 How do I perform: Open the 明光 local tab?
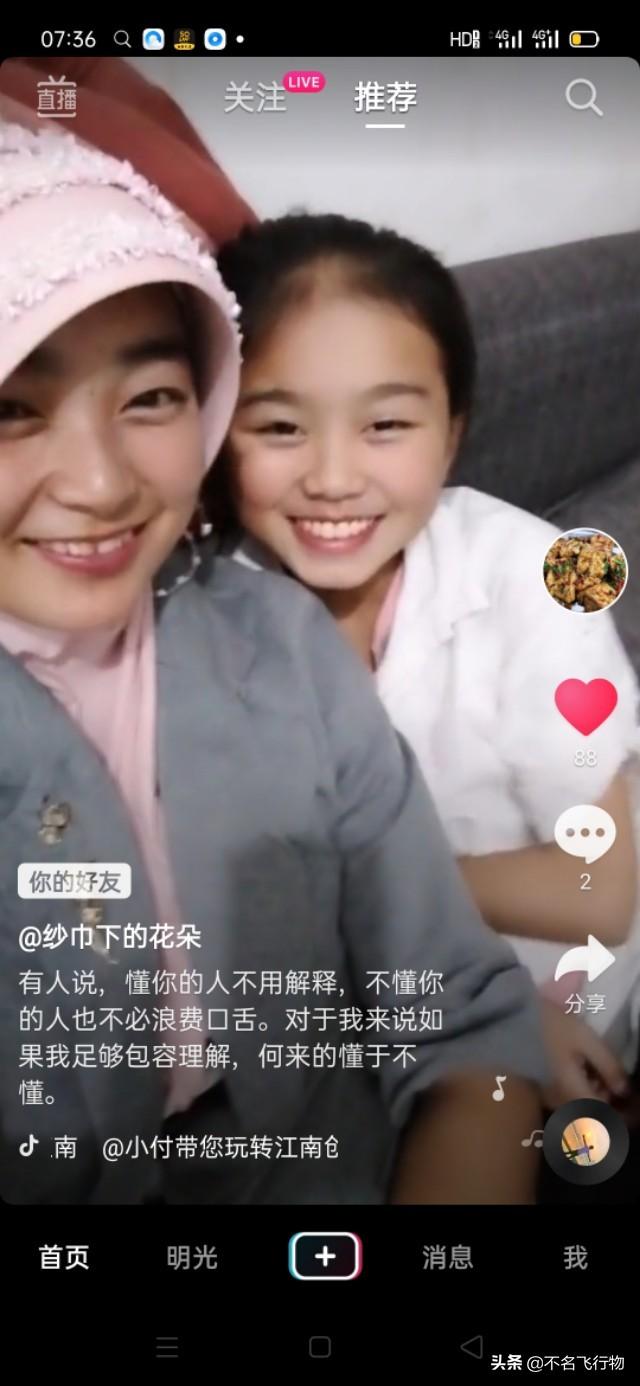(x=192, y=1257)
